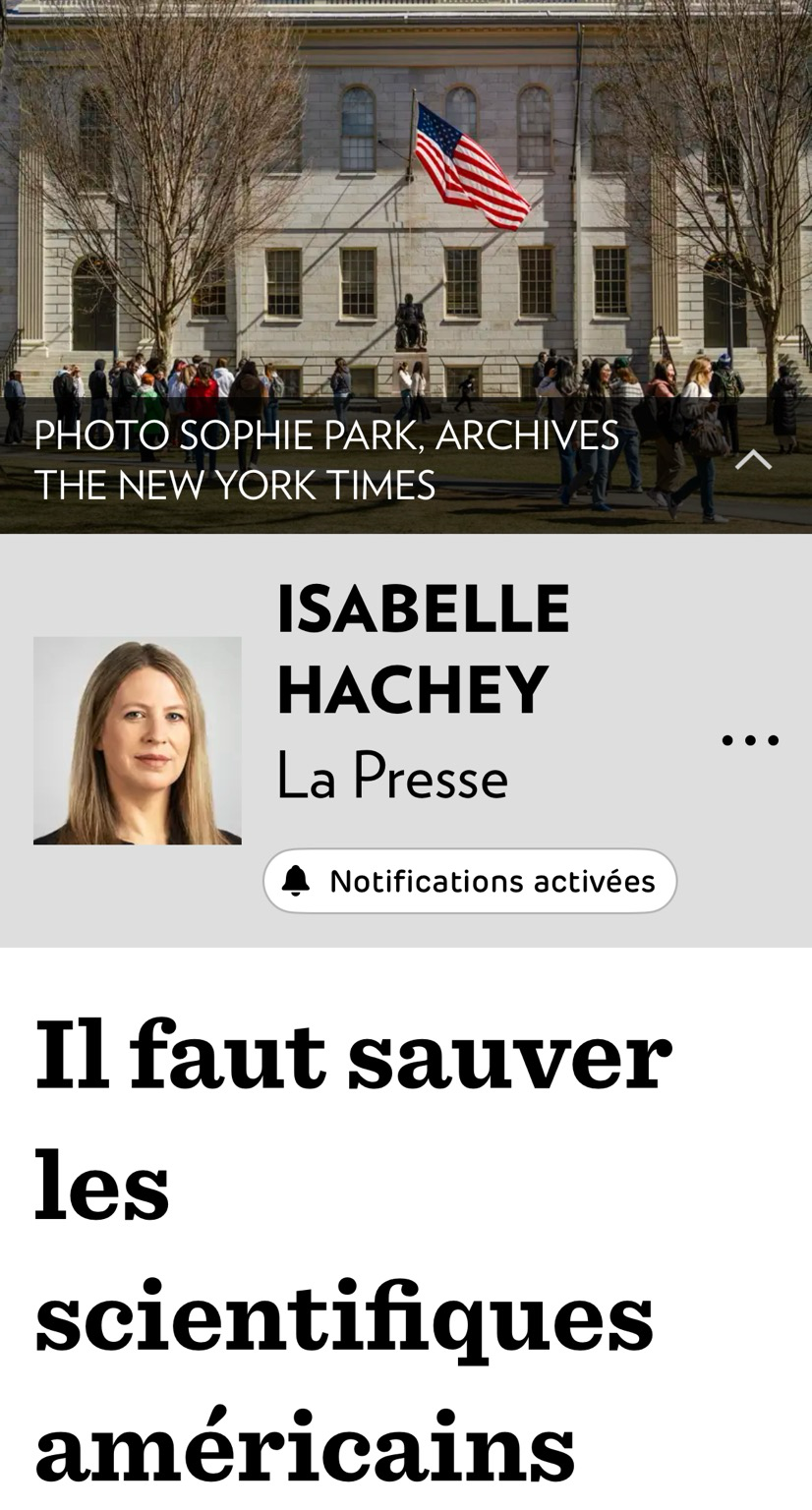The height and width of the screenshot is (1510, 812).
Task: Collapse the photo caption with the chevron
Action: pos(753,459)
